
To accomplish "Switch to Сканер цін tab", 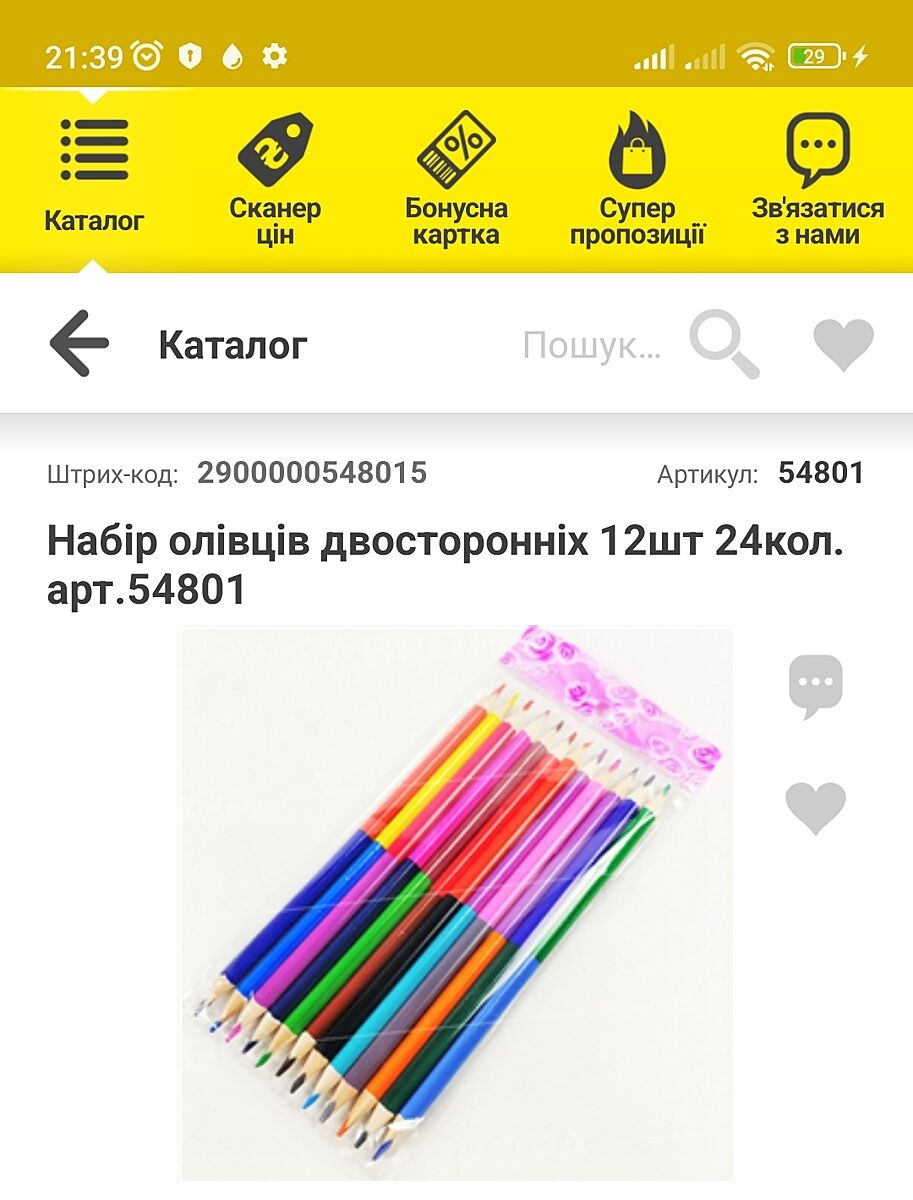I will 275,180.
